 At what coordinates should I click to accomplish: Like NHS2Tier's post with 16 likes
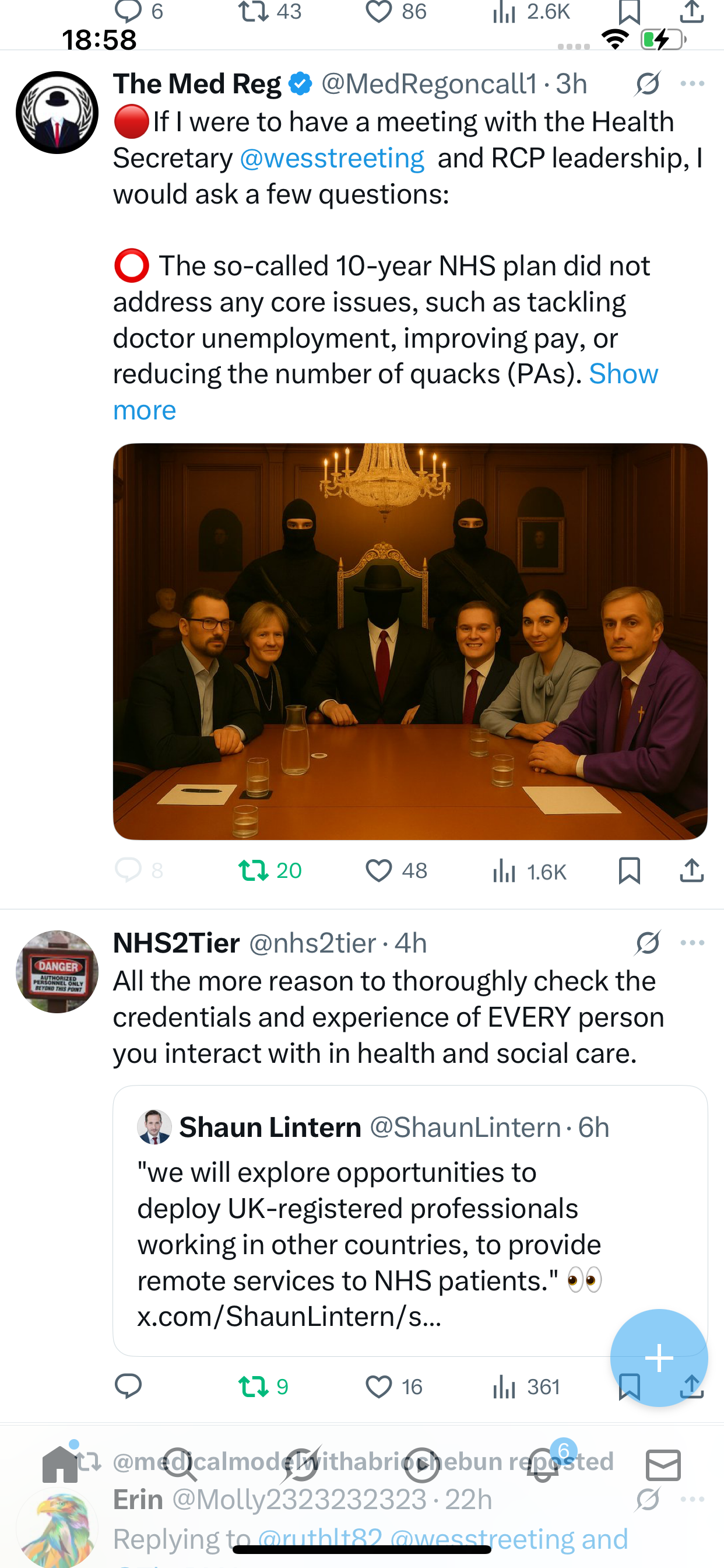click(393, 1387)
